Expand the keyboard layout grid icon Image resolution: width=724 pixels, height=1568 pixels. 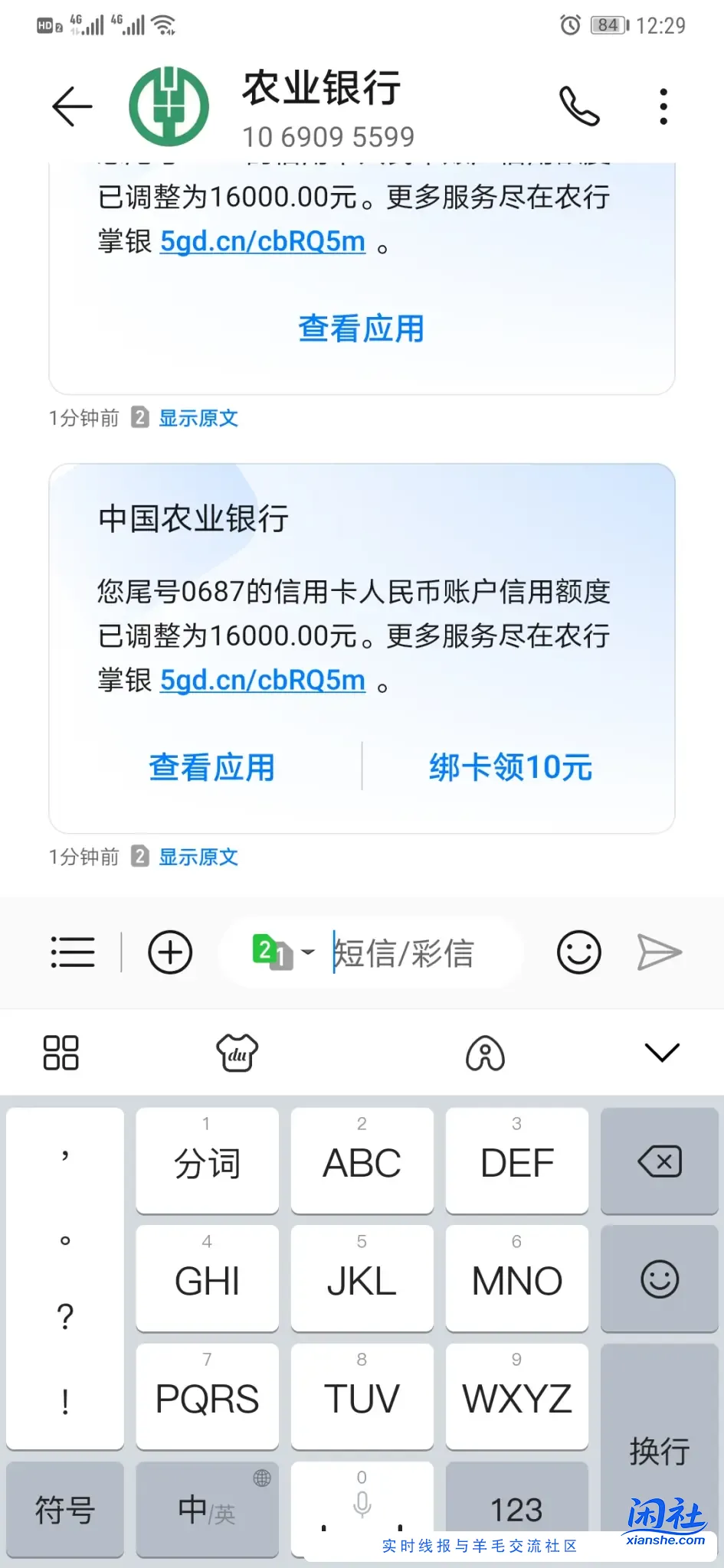61,1052
